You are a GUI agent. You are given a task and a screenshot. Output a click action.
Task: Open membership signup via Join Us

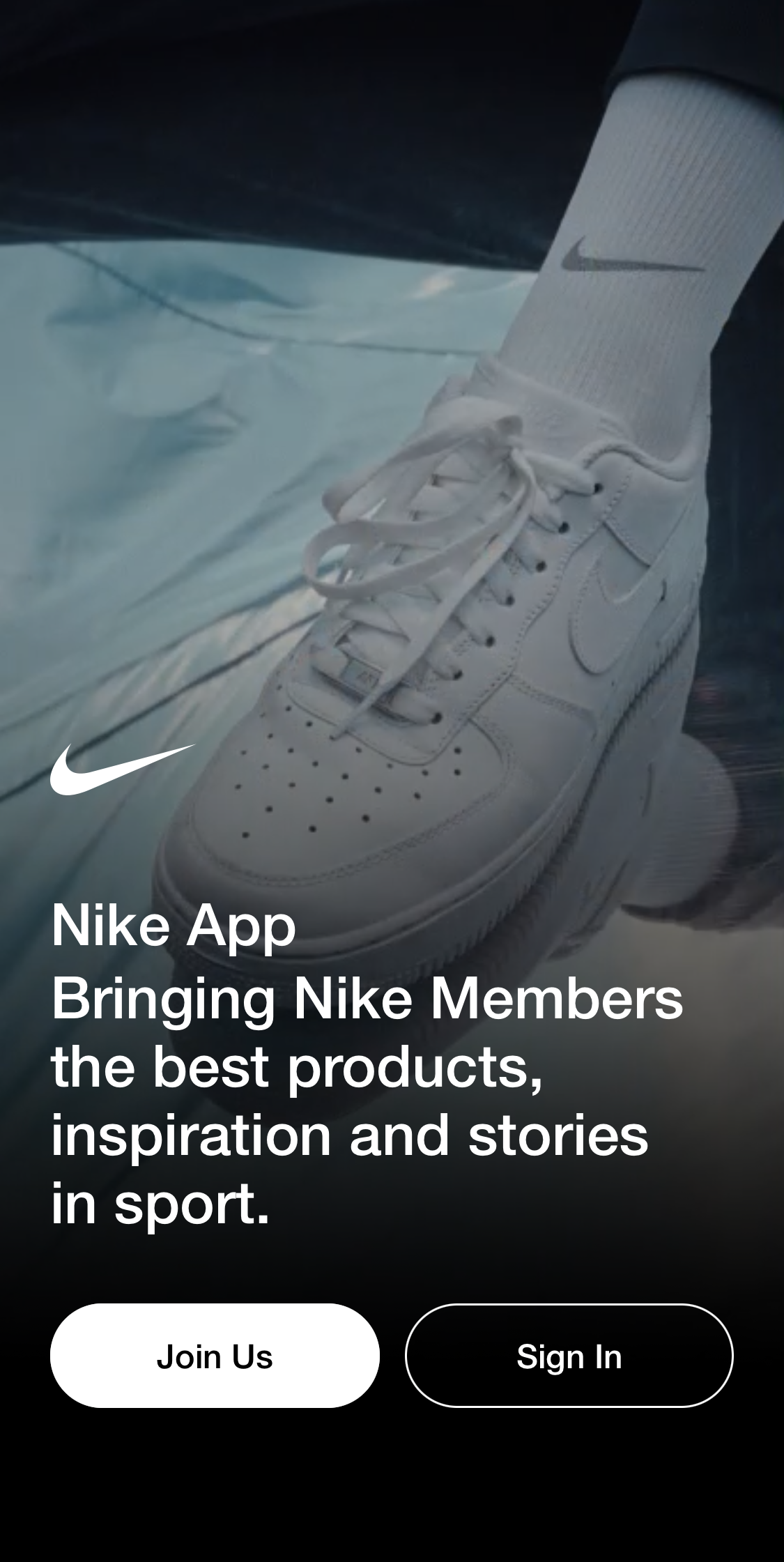pos(215,1355)
